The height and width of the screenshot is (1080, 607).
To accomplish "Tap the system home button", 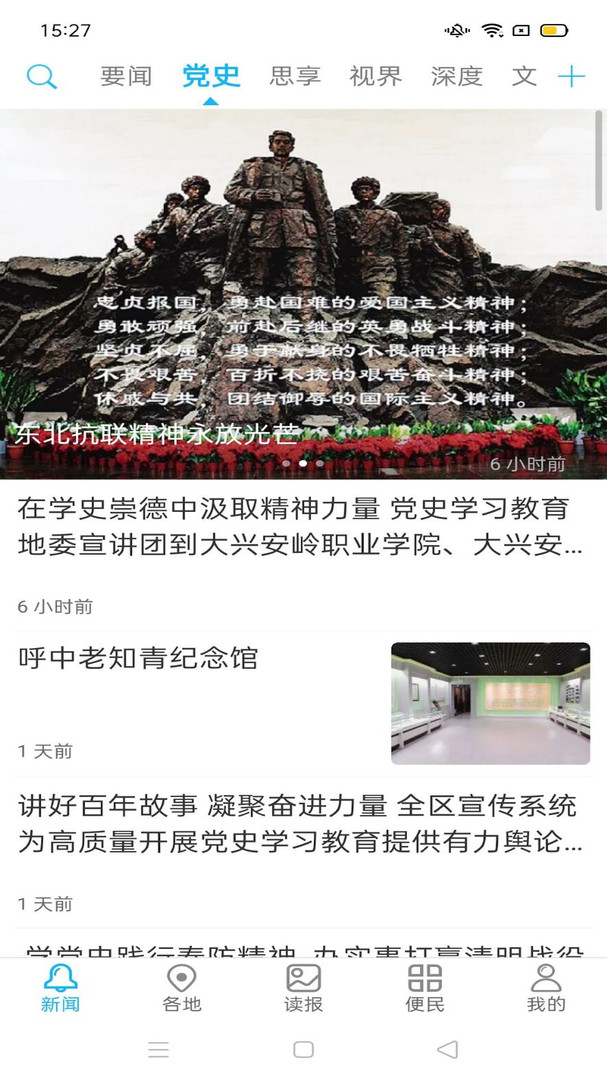I will (x=303, y=1049).
